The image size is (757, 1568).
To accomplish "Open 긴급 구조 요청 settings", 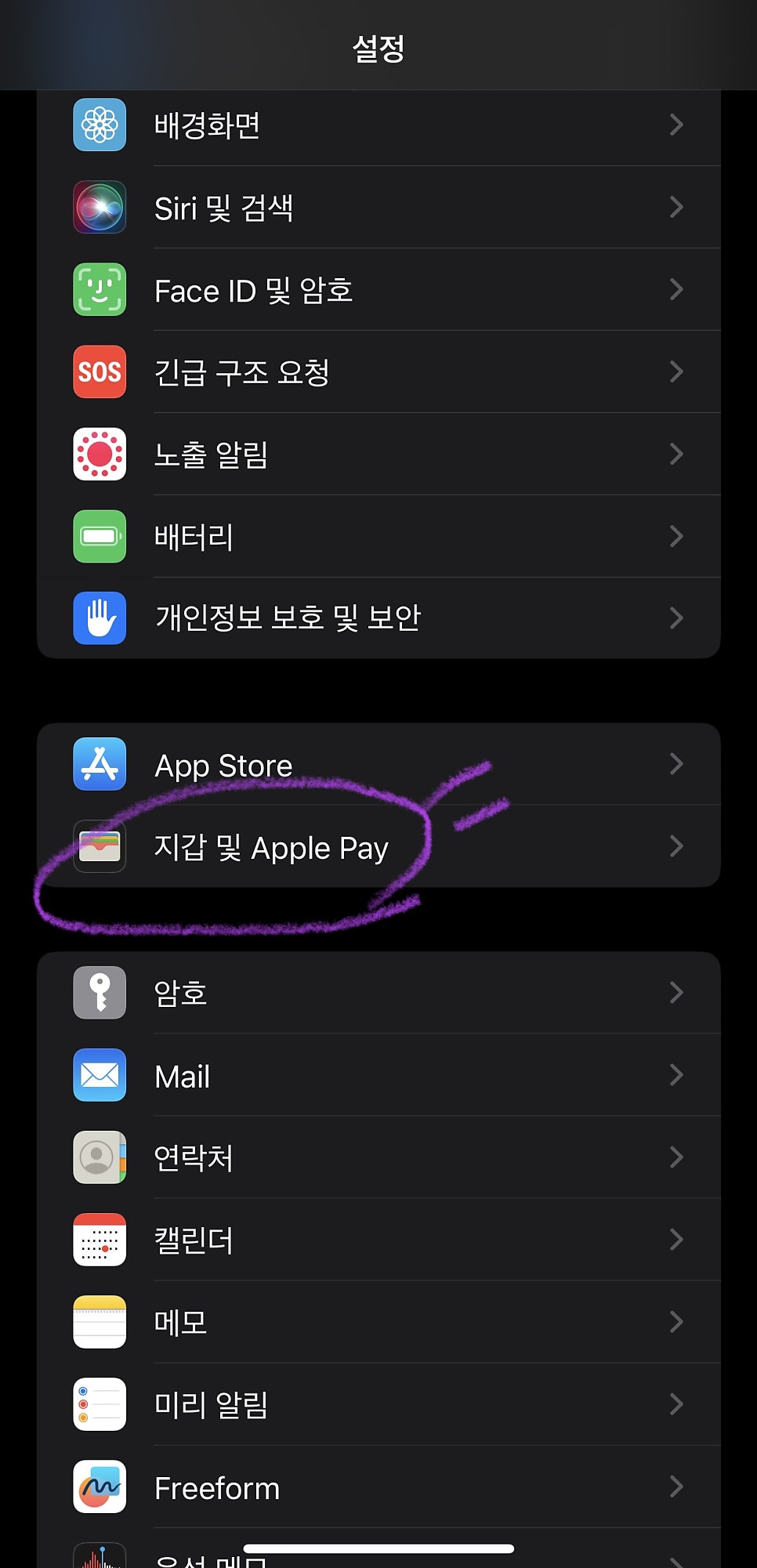I will point(378,372).
